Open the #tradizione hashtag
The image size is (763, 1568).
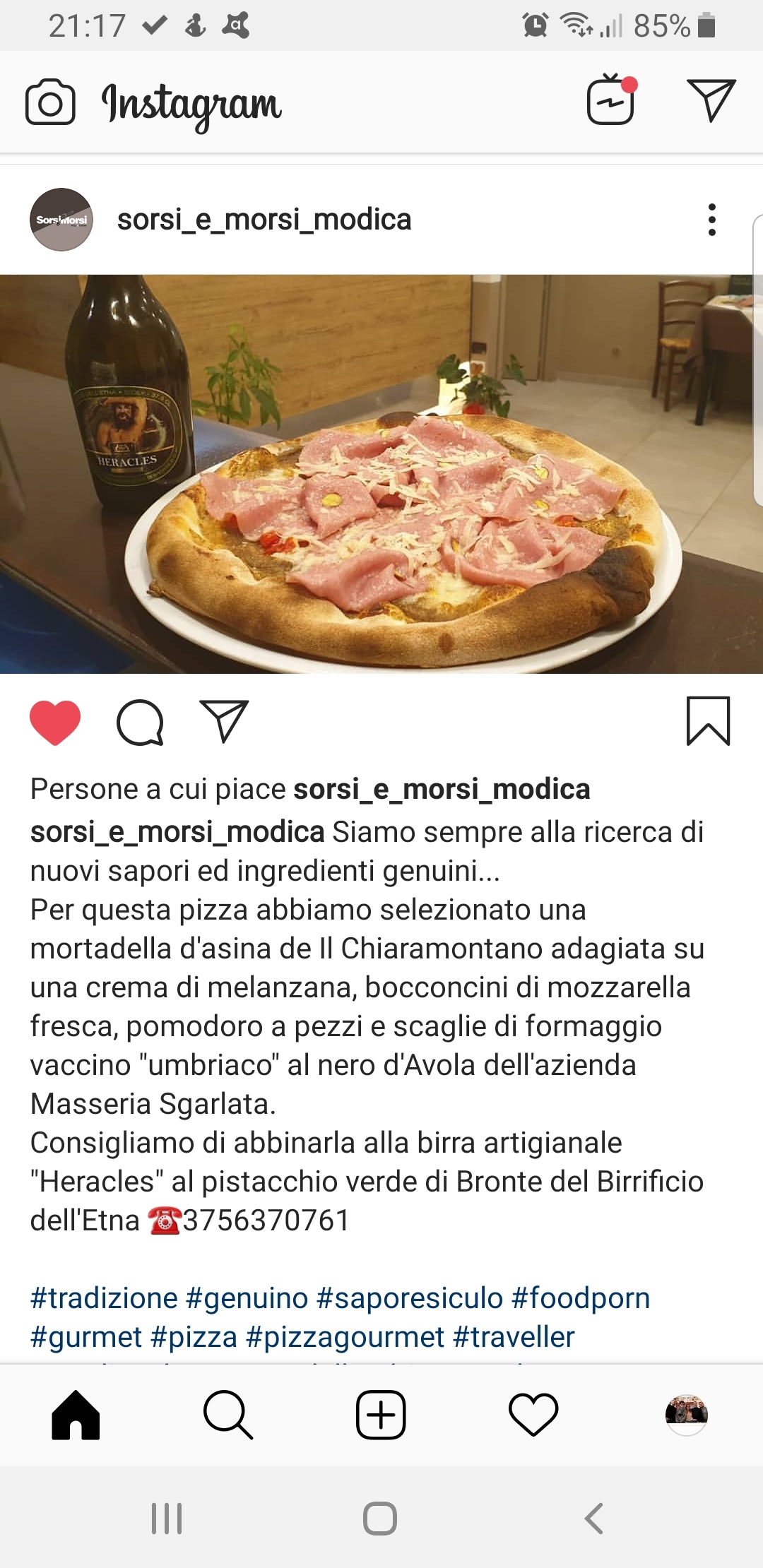(x=104, y=1298)
